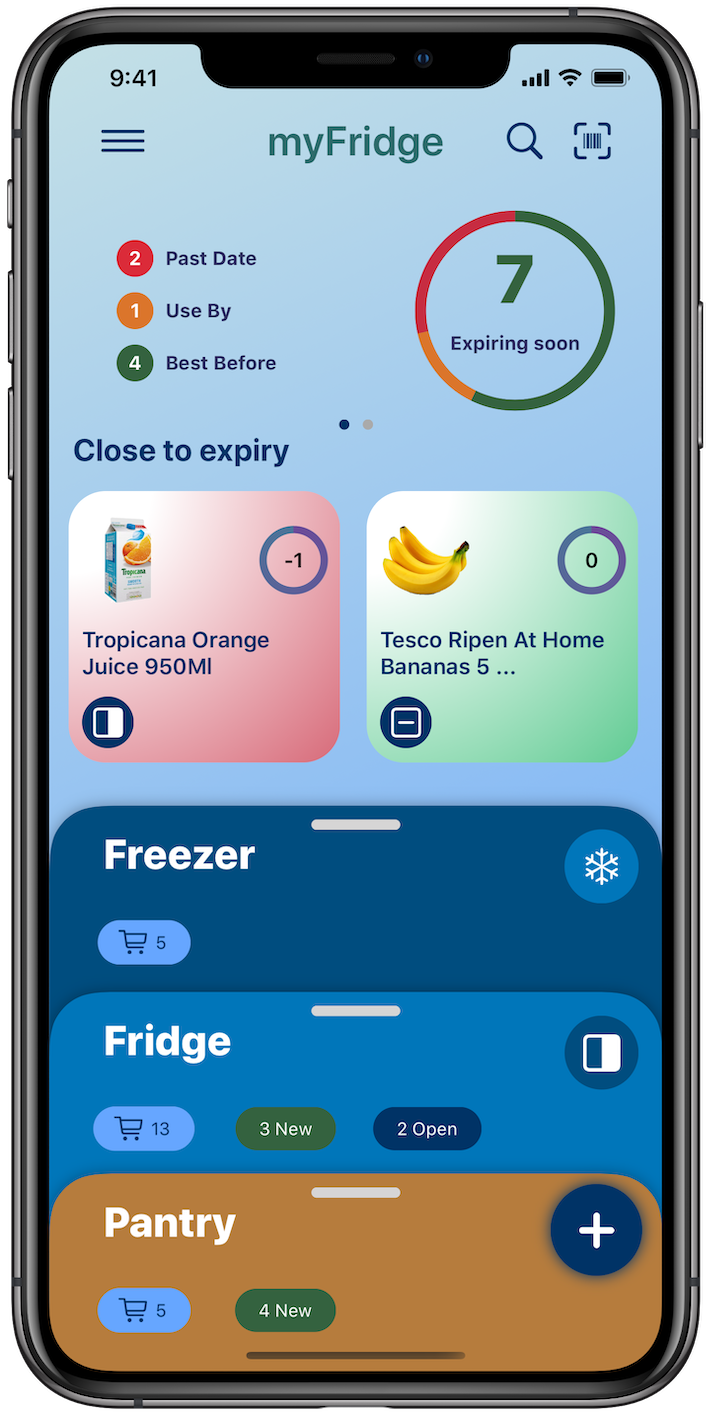Filter Fridge by the 3 New chip
This screenshot has height=1415, width=712.
click(285, 1129)
